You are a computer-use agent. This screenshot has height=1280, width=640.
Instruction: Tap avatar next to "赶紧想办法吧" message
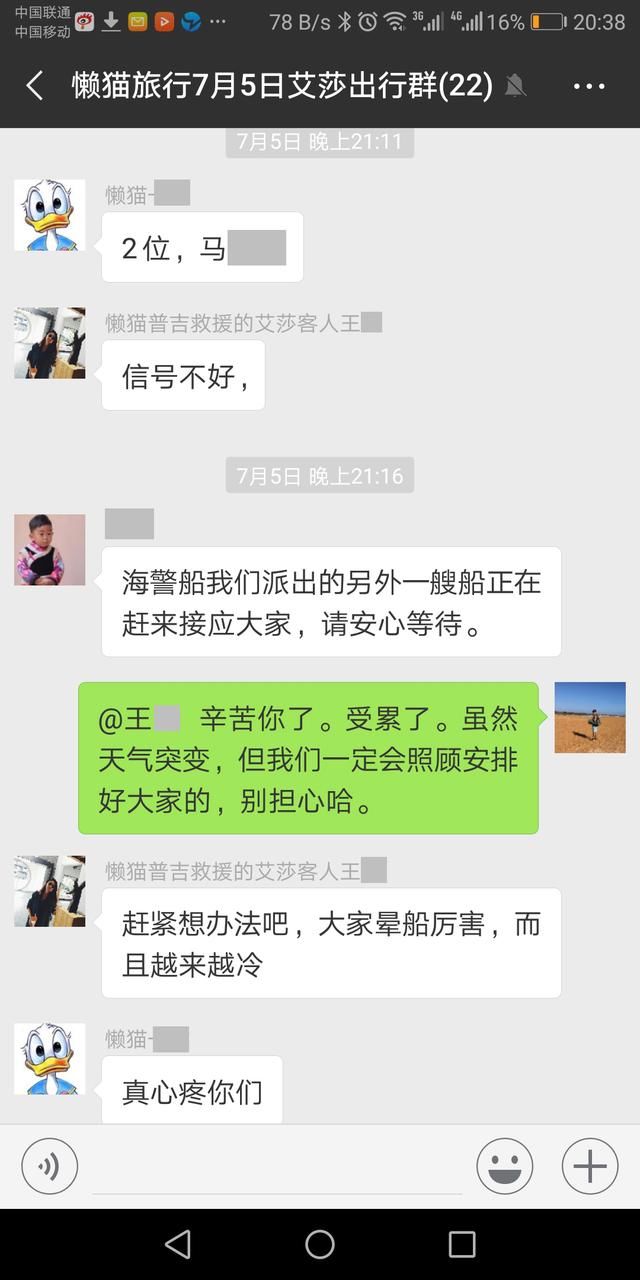50,891
